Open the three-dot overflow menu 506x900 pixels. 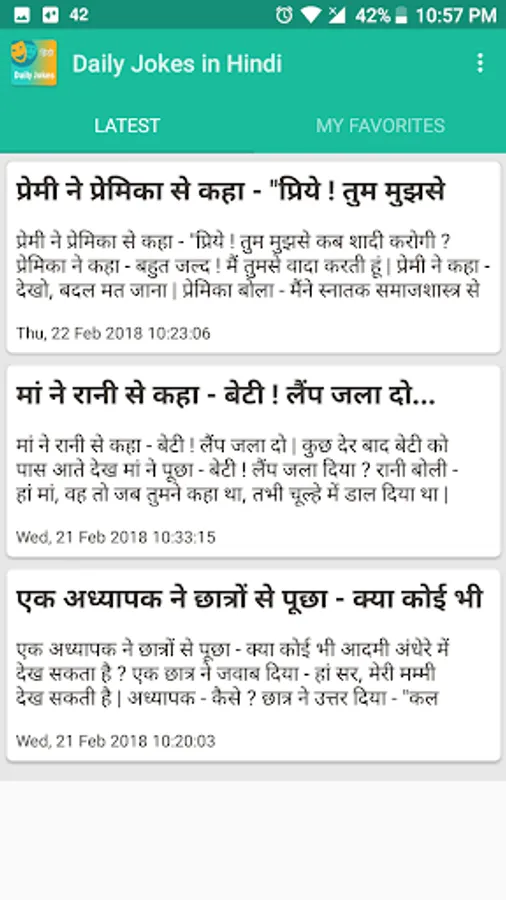pos(480,63)
